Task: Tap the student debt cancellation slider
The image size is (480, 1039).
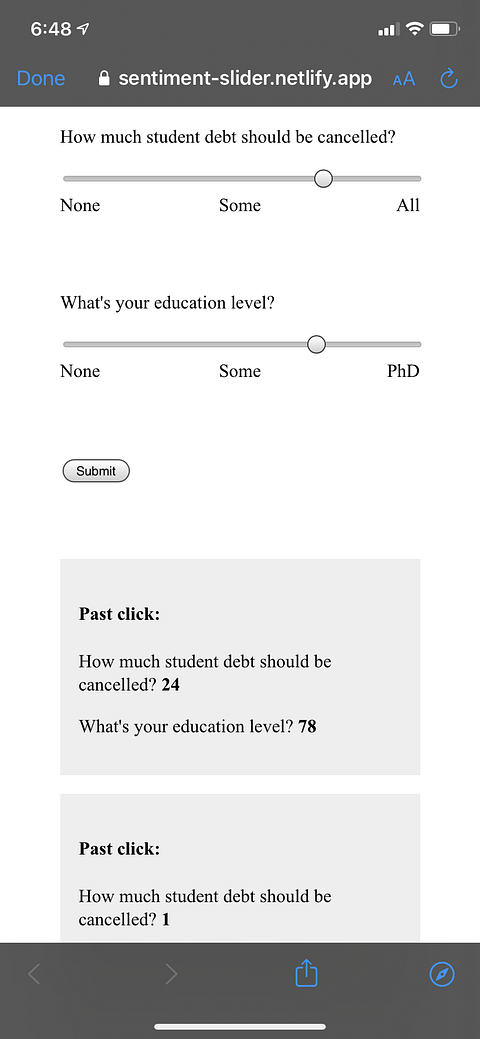Action: click(x=242, y=178)
